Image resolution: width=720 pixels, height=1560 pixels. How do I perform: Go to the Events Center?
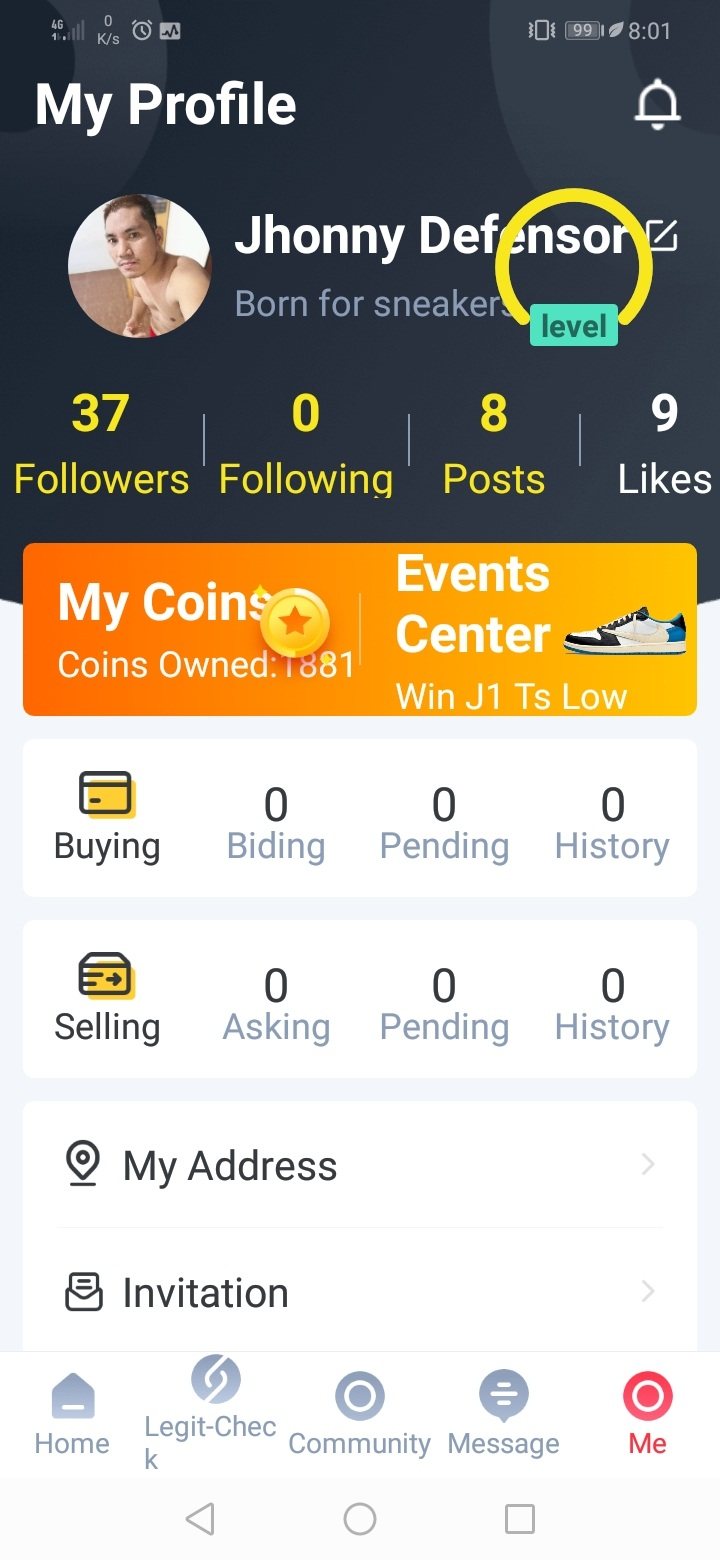pyautogui.click(x=530, y=630)
